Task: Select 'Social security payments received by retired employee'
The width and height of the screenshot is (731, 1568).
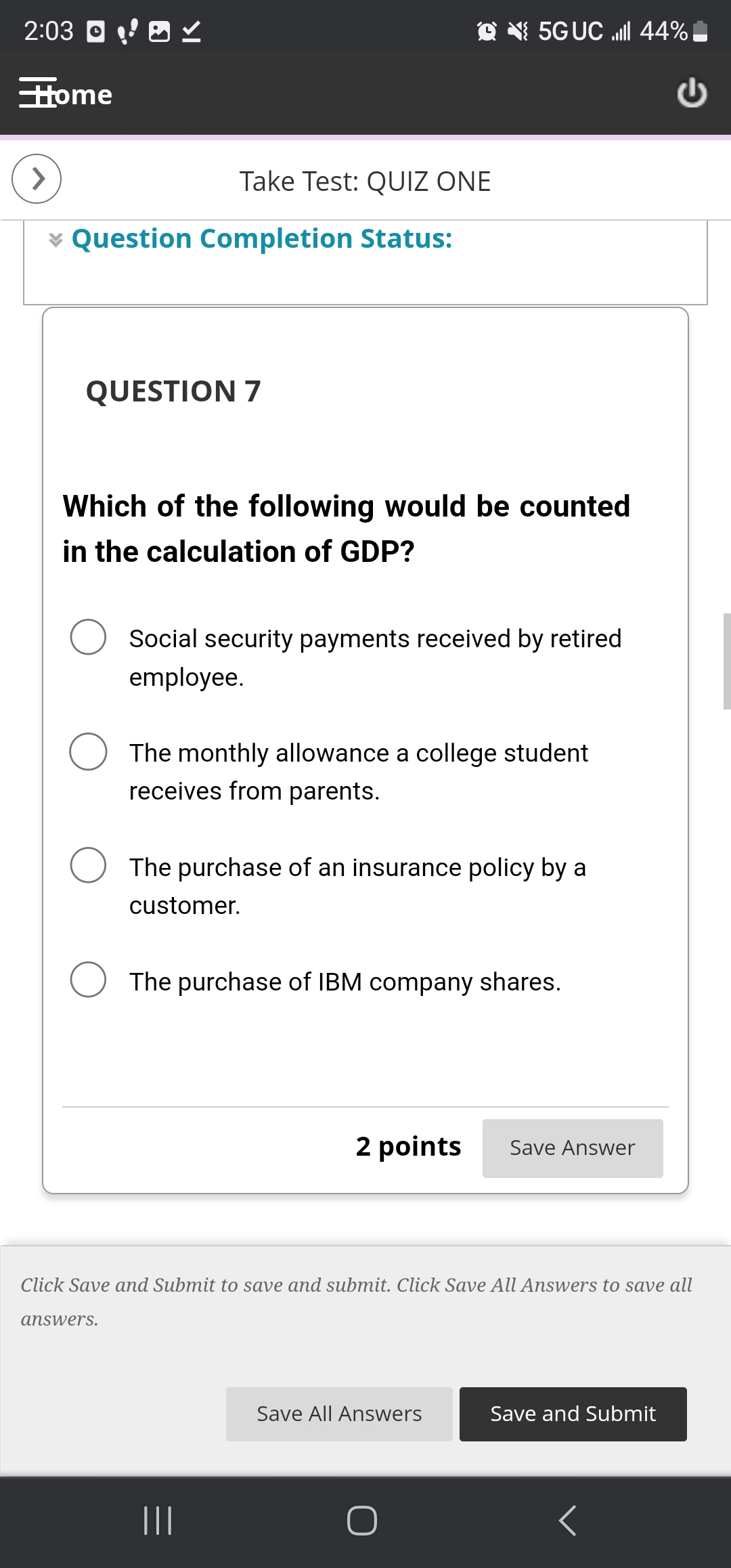Action: click(88, 637)
